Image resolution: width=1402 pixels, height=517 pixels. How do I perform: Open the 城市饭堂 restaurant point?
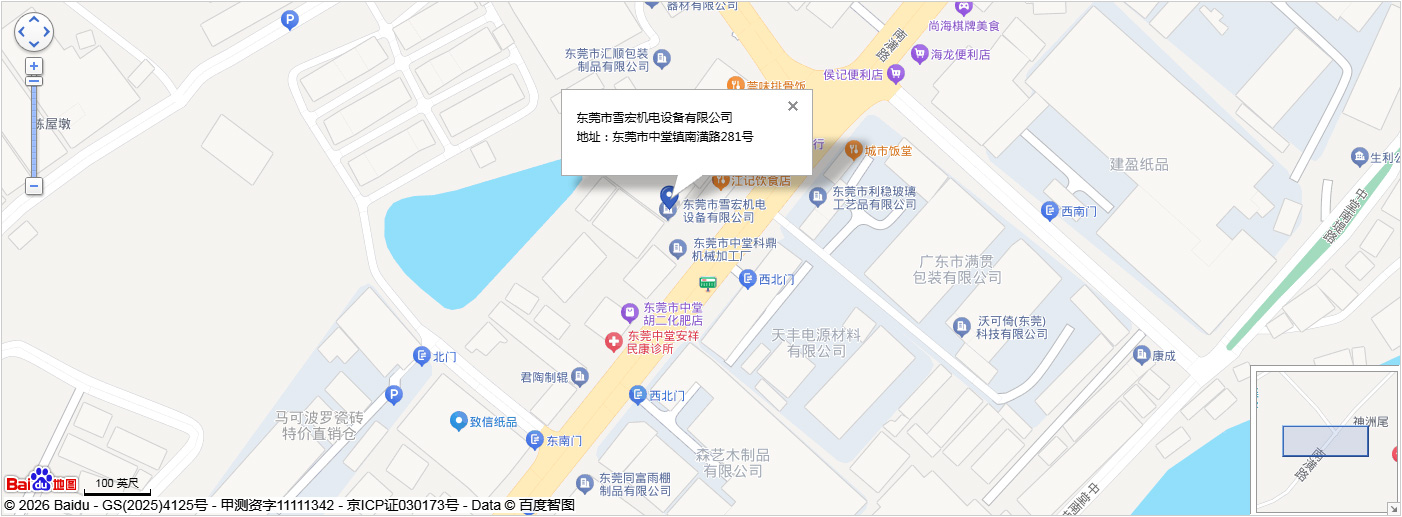click(853, 151)
